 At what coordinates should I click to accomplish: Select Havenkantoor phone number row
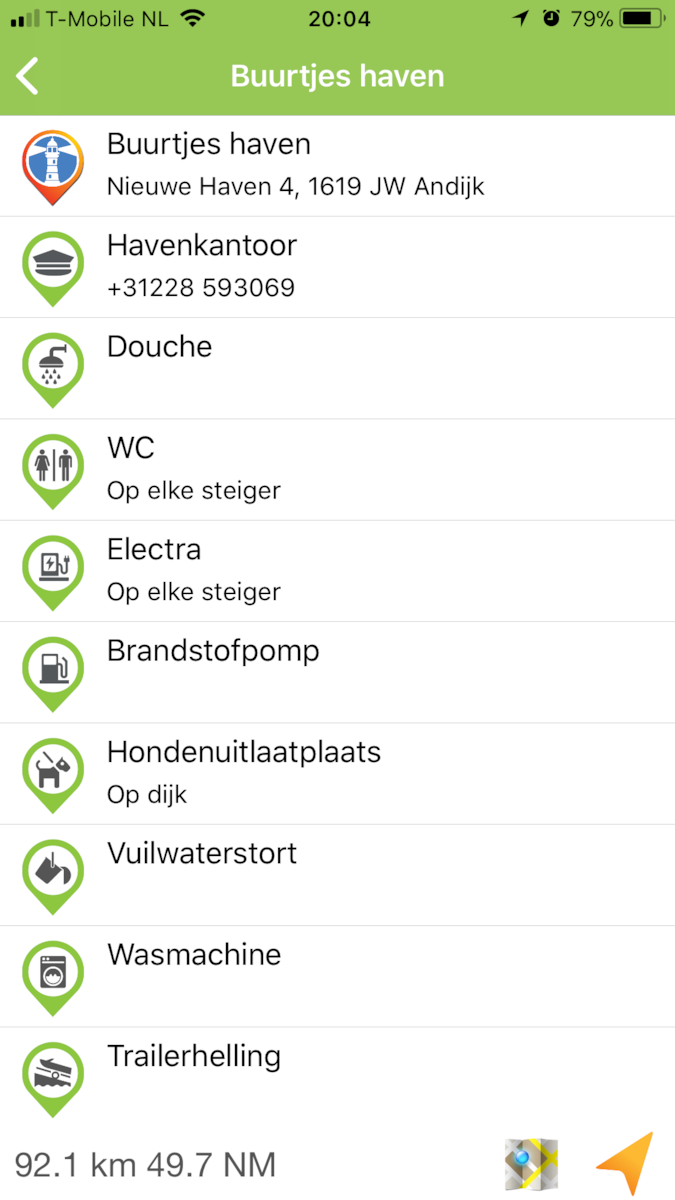337,267
